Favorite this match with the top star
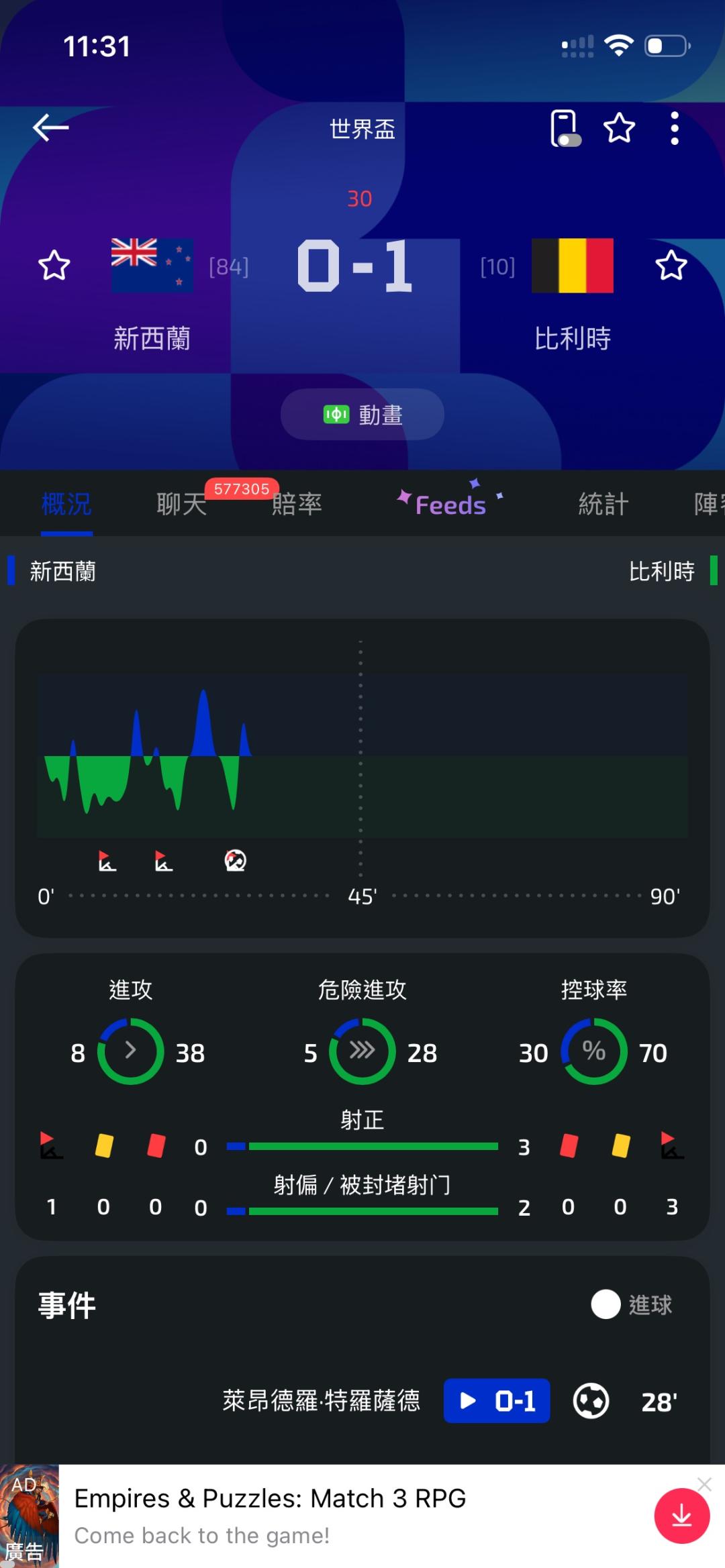 [619, 127]
